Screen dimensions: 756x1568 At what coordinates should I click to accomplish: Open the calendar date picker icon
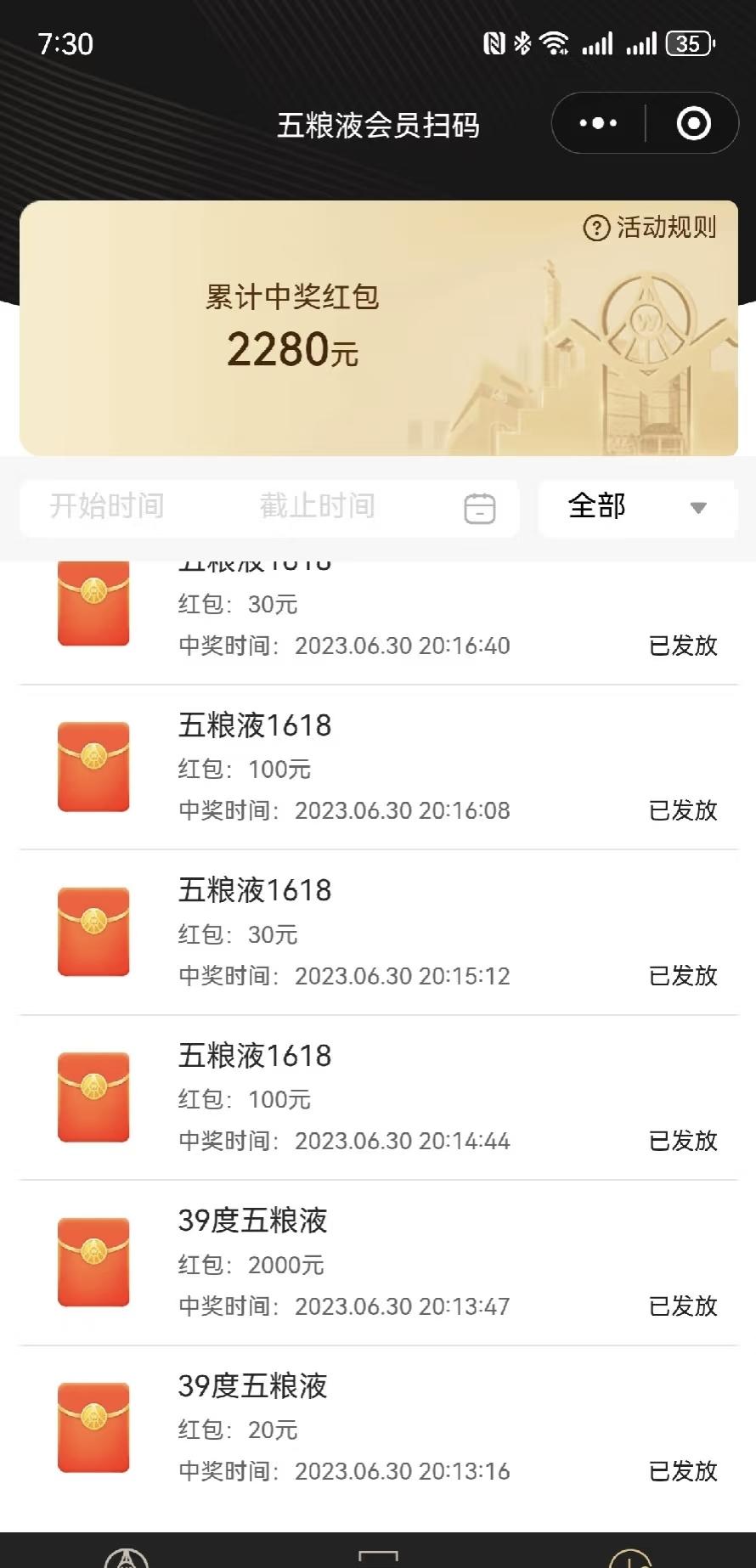click(480, 508)
